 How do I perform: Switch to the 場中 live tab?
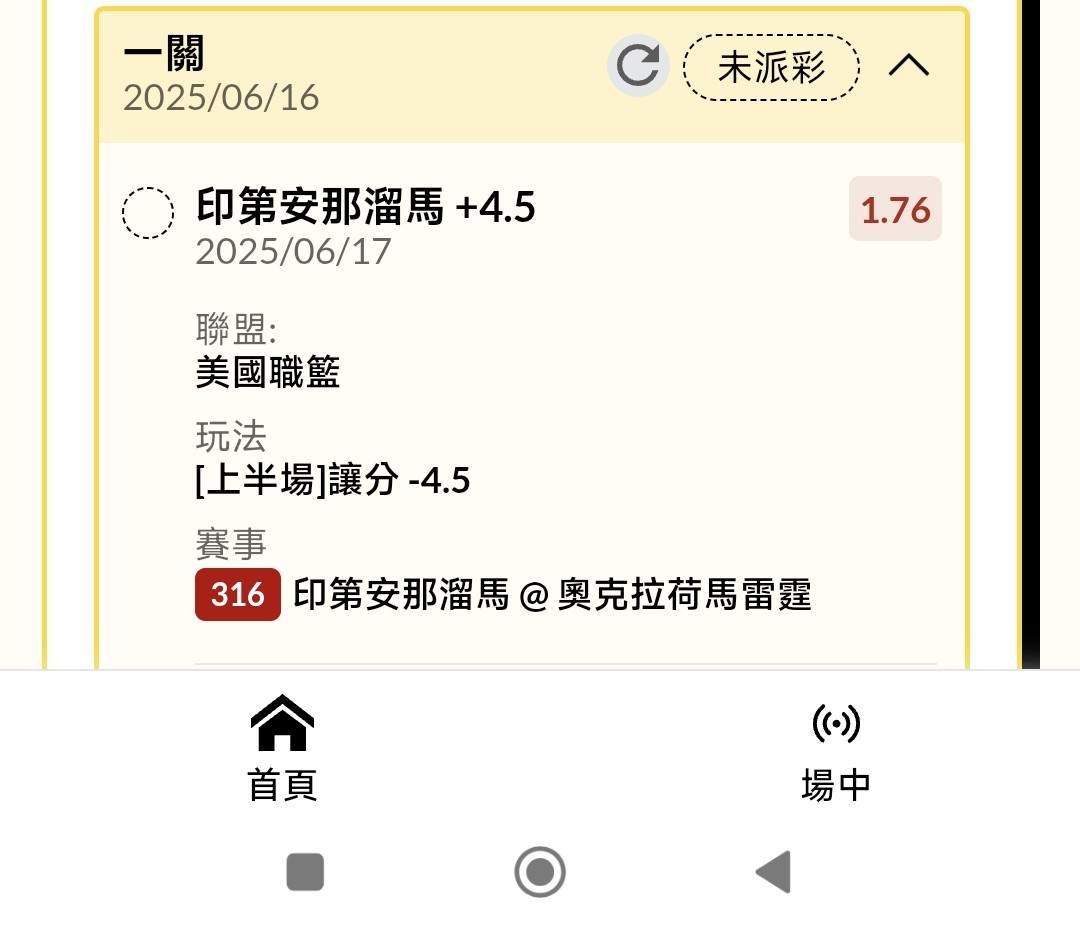(x=835, y=748)
